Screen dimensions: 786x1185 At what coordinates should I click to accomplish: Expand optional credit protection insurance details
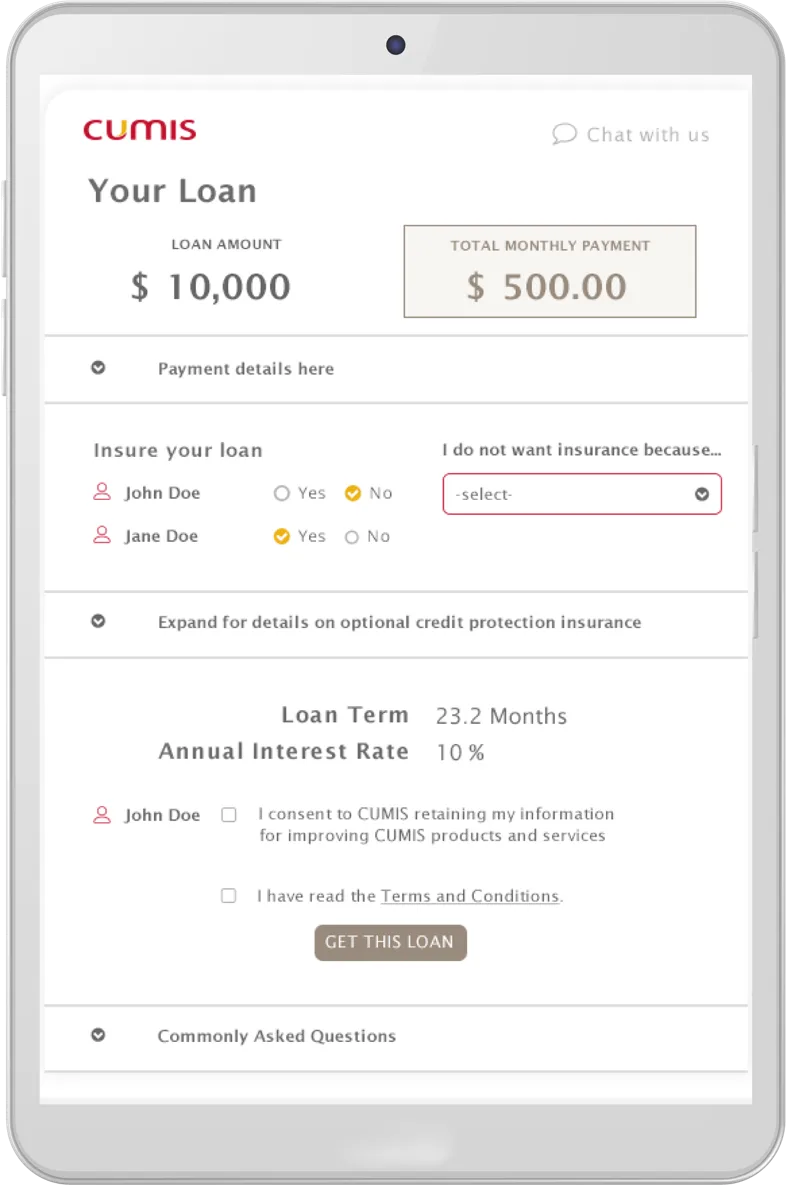tap(98, 621)
